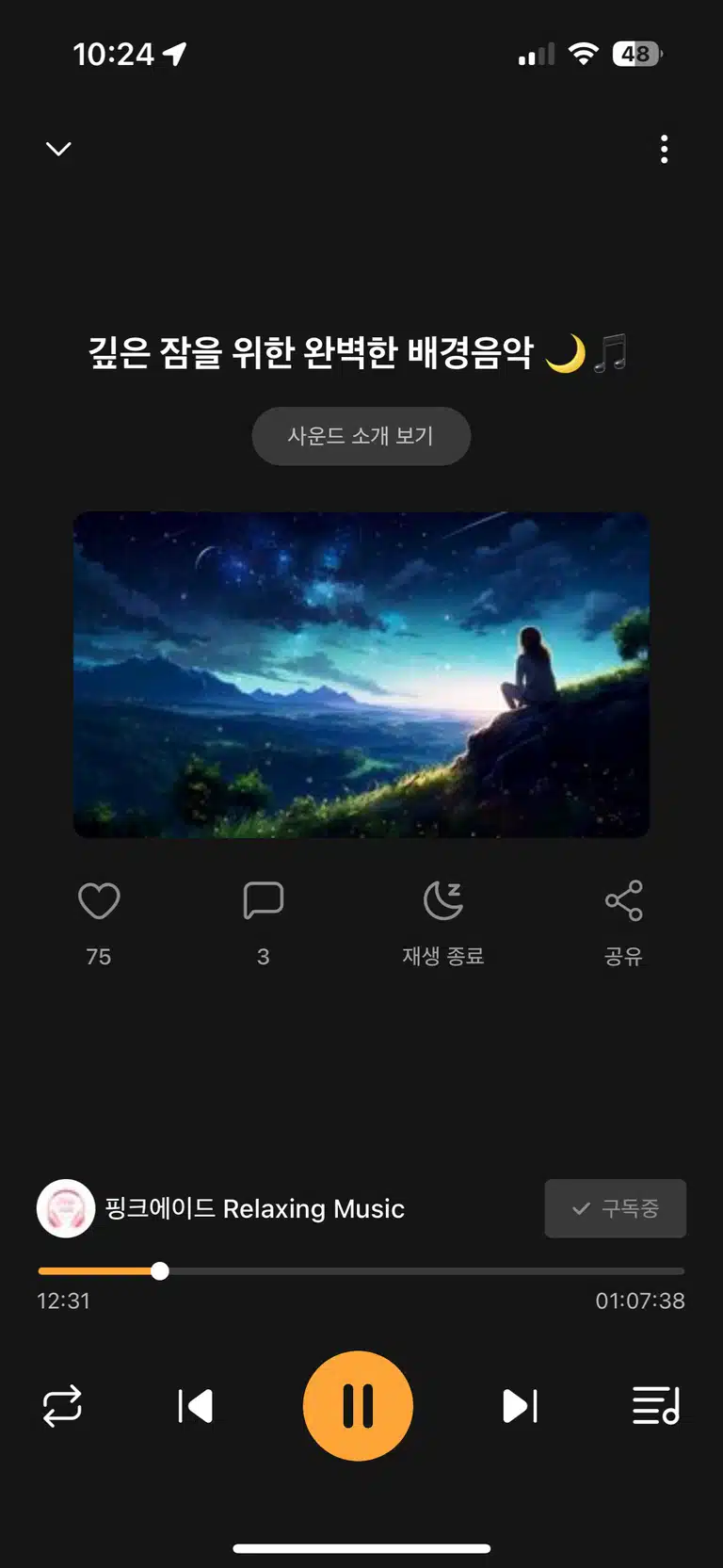723x1568 pixels.
Task: Skip to the previous track
Action: 195,1406
